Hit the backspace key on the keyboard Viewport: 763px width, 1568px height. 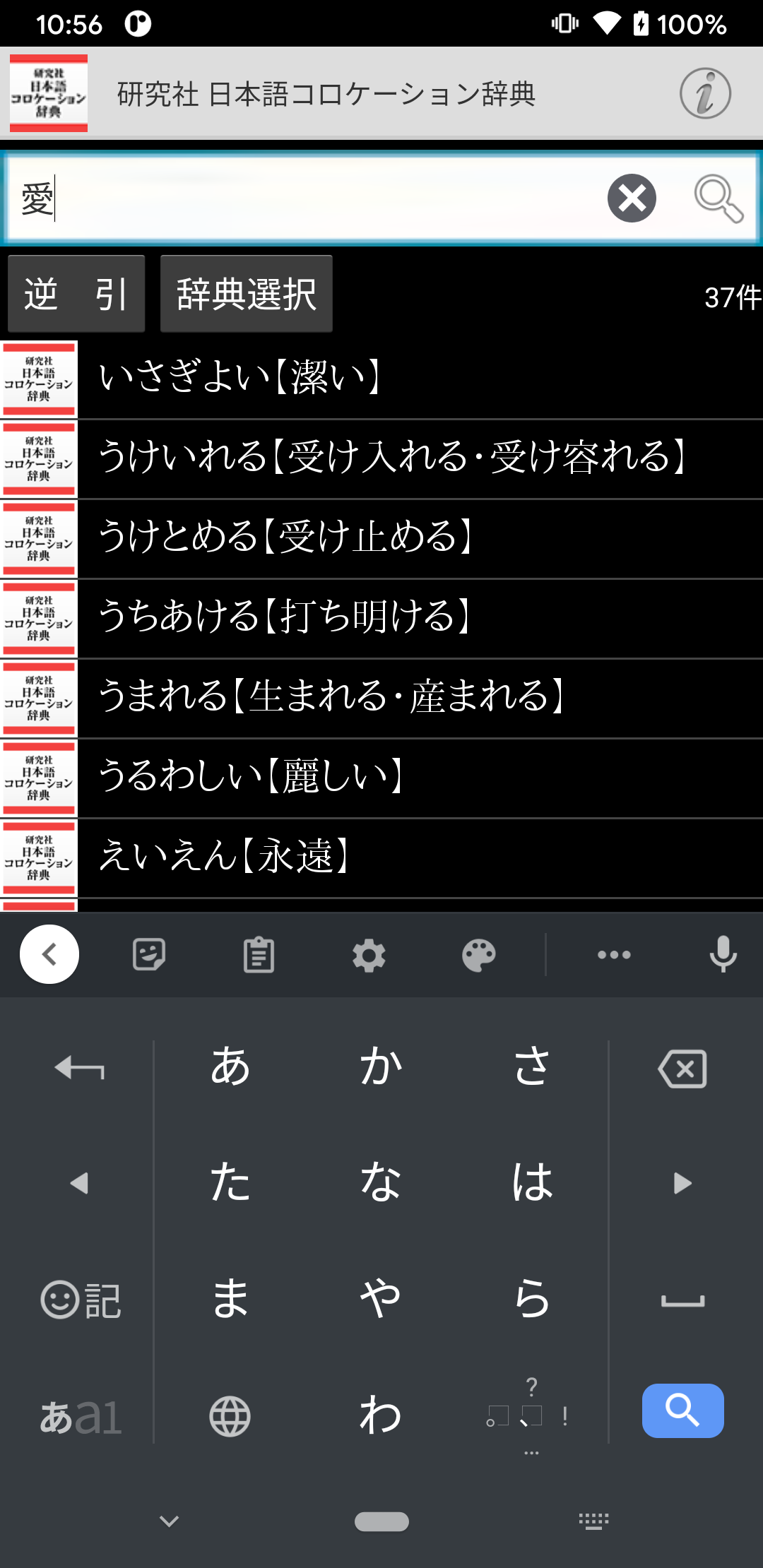click(x=682, y=1069)
